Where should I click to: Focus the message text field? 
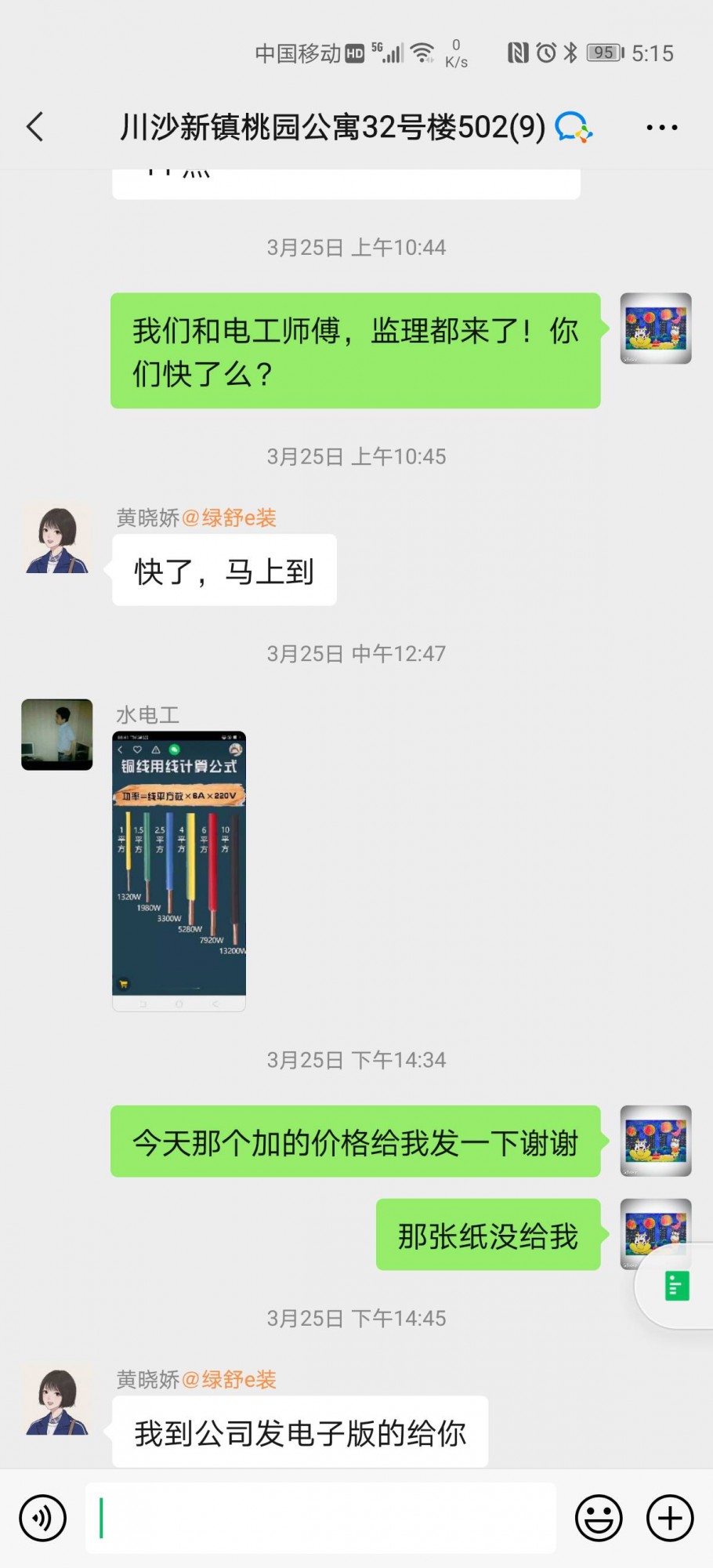pyautogui.click(x=321, y=1519)
